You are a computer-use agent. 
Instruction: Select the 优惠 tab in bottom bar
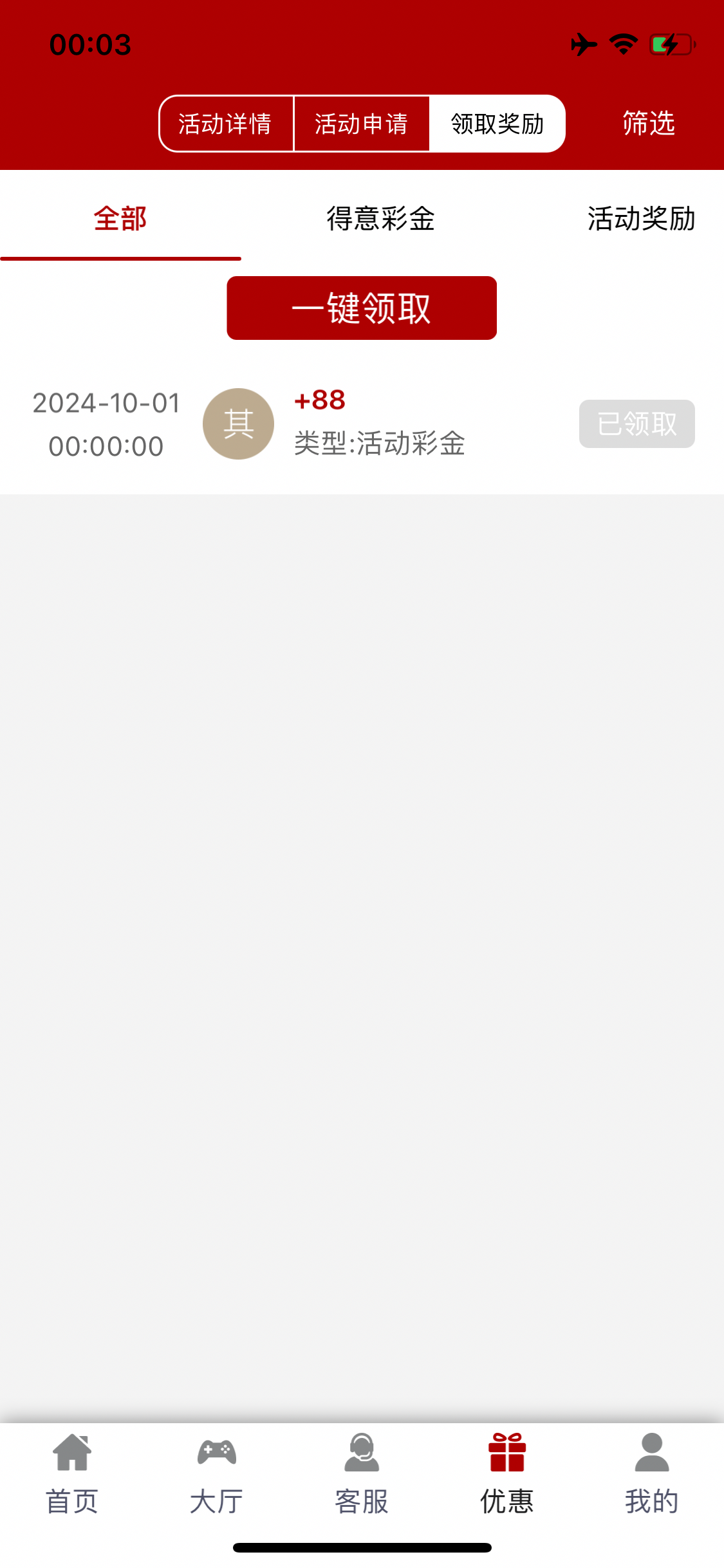(507, 1474)
